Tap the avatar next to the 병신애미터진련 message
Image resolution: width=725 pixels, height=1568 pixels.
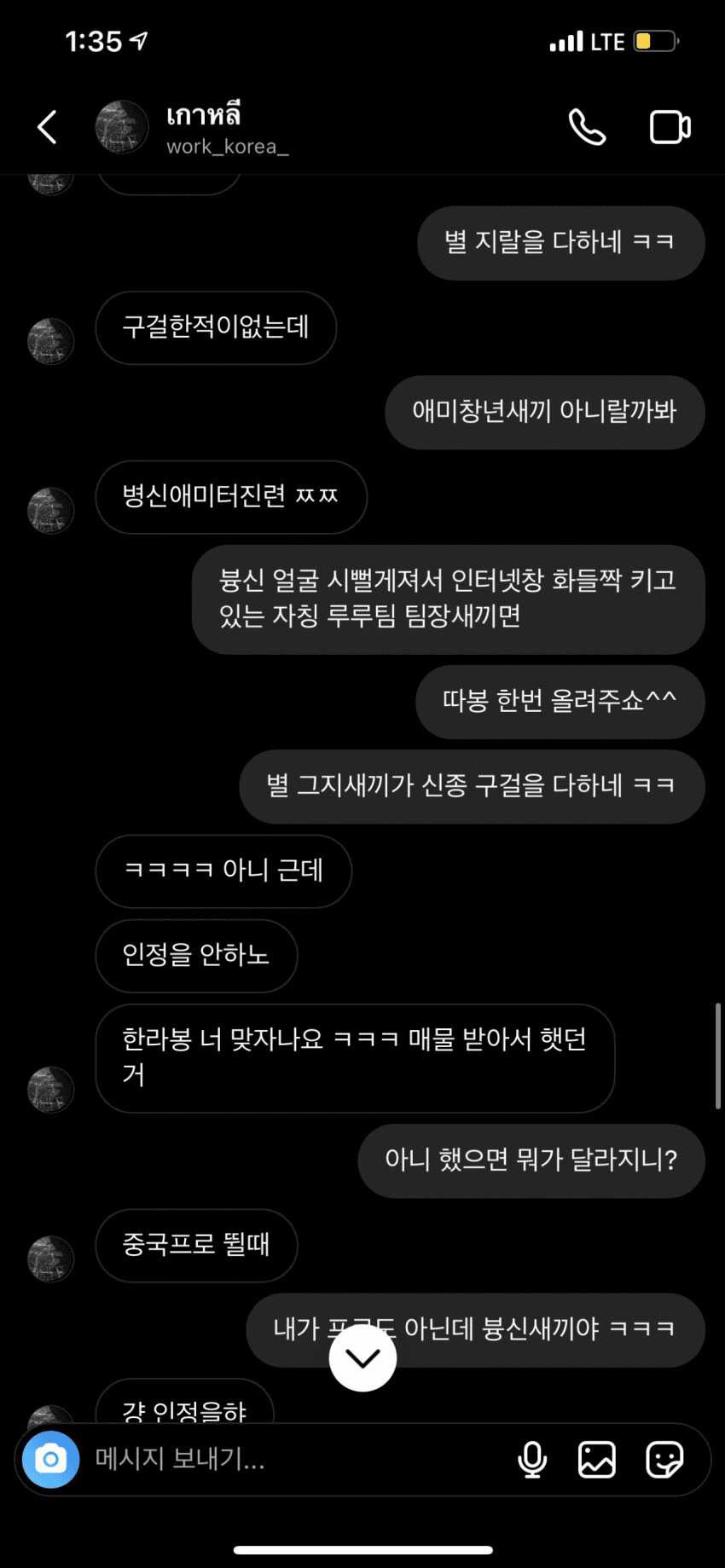click(49, 510)
